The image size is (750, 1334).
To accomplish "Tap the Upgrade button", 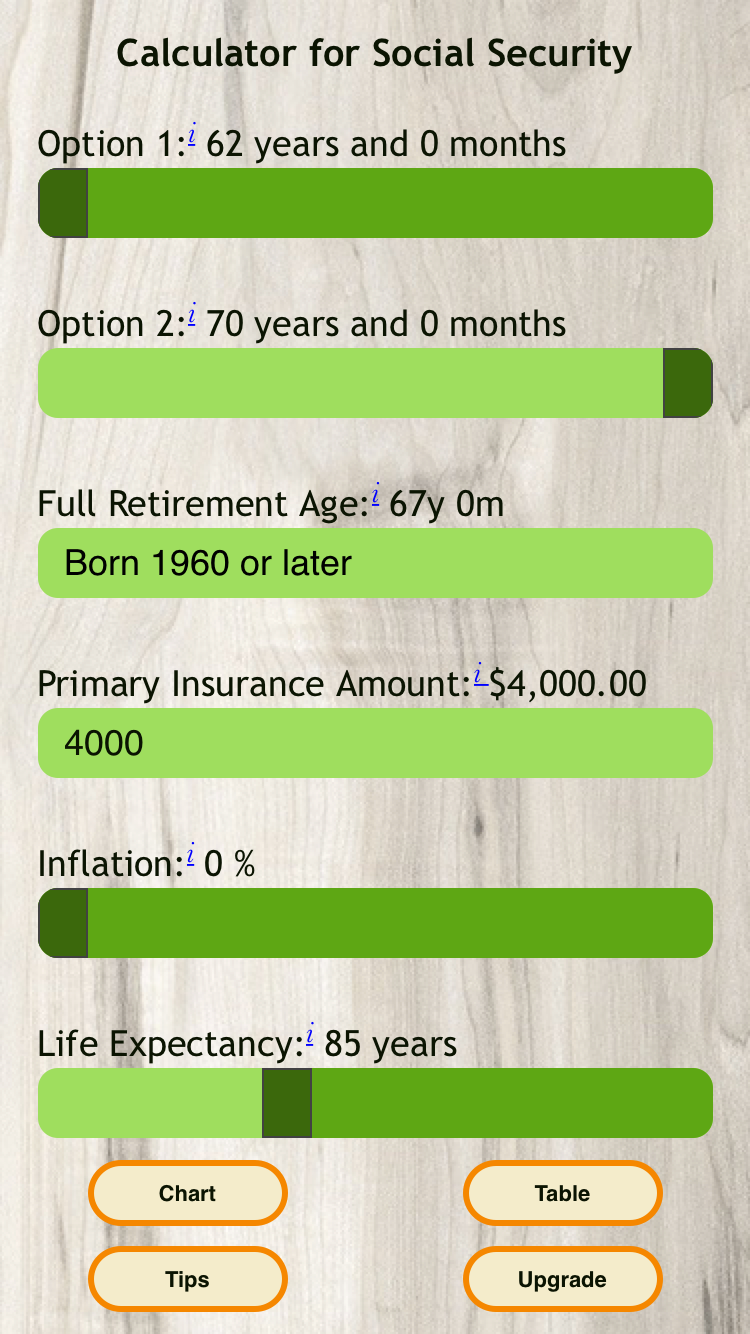I will (x=563, y=1279).
